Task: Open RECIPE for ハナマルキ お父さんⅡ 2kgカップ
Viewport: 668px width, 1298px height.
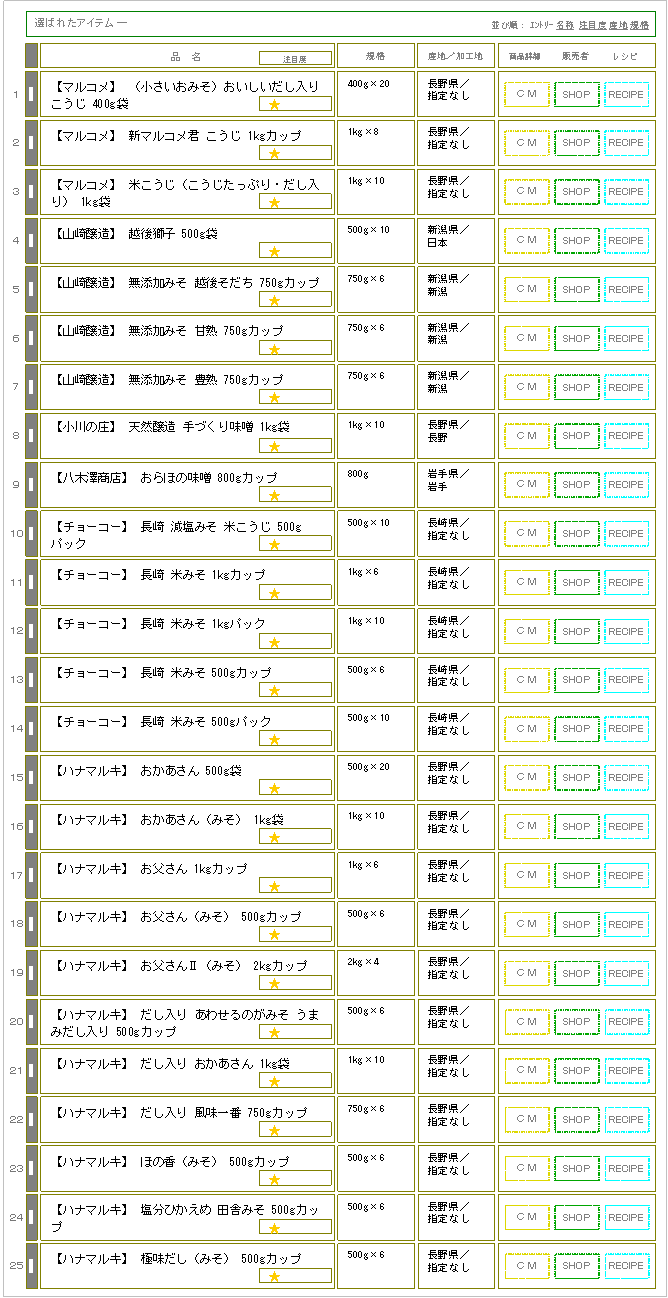Action: tap(626, 974)
